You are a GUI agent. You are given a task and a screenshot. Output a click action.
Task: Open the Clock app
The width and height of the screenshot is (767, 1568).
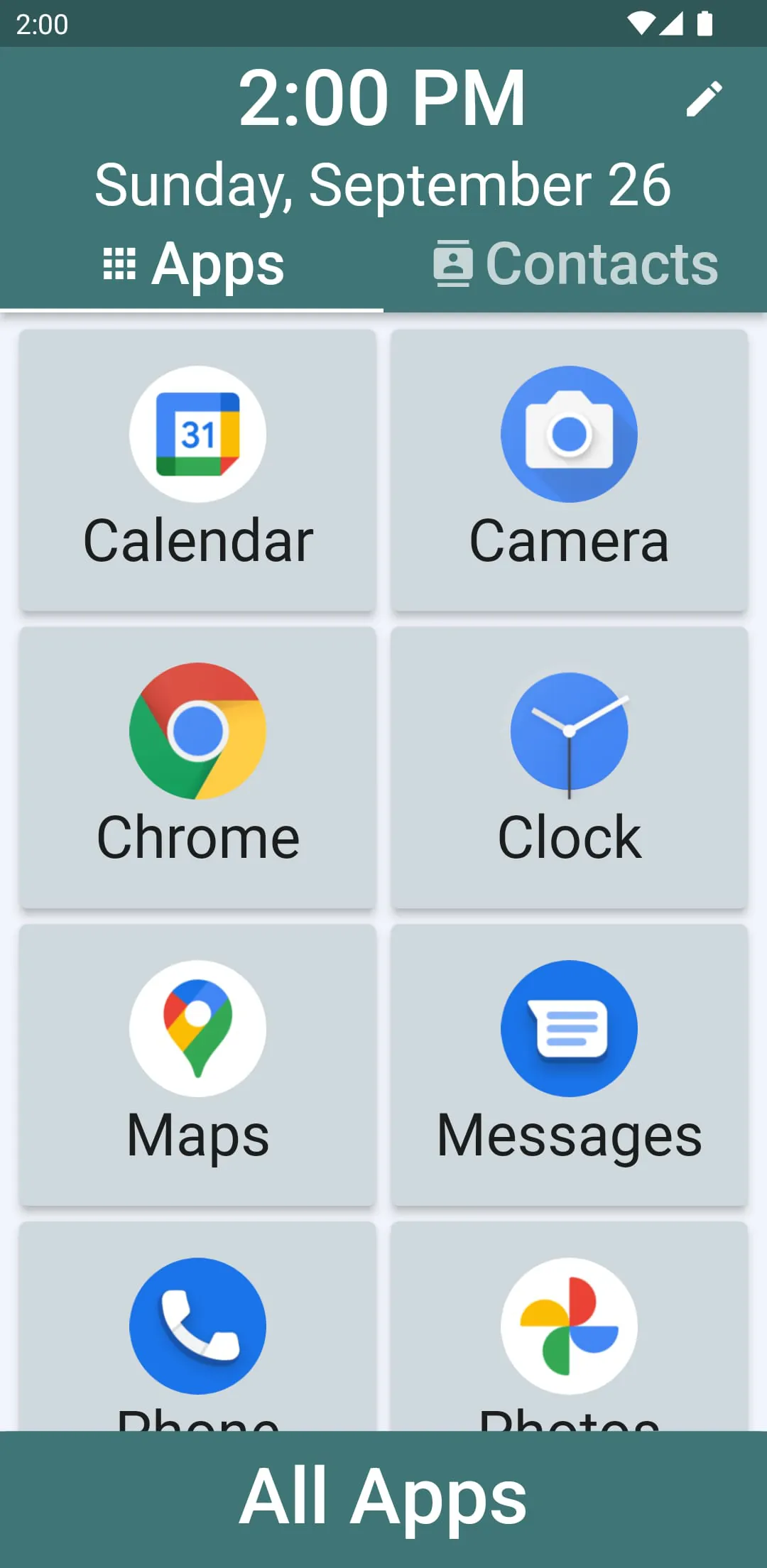tap(570, 767)
